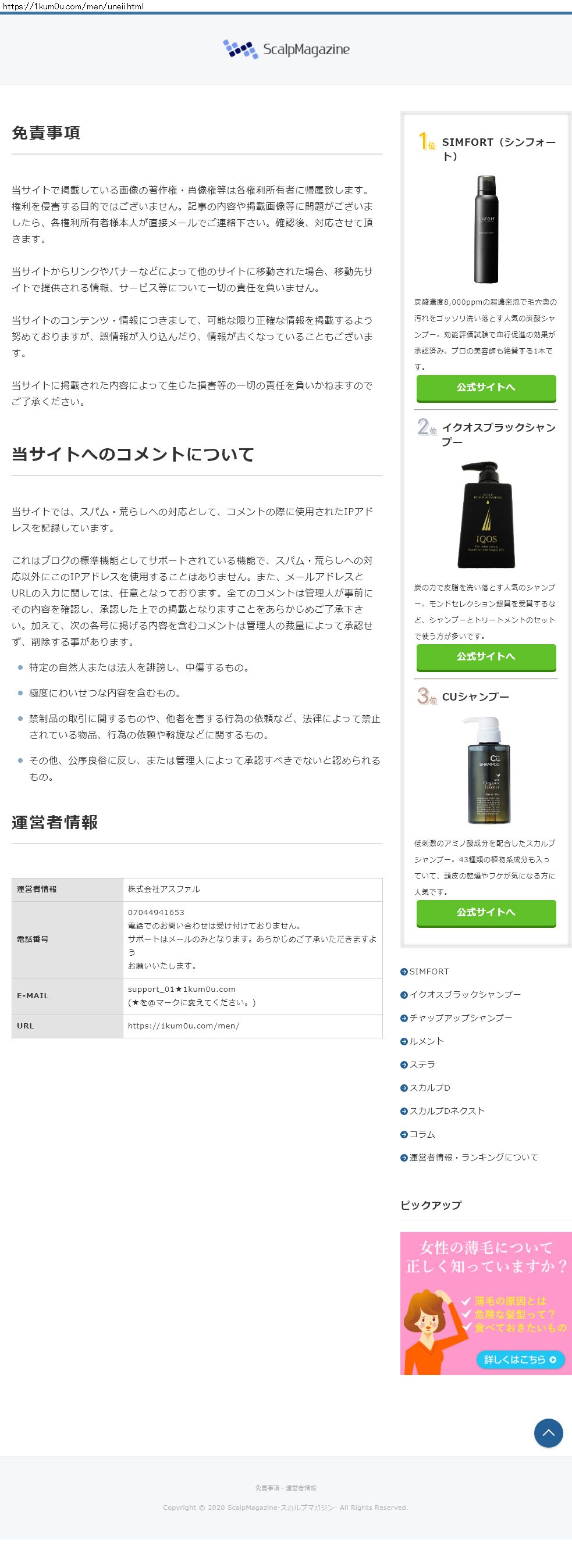Go to ScalpMagazine home via header
This screenshot has height=1568, width=572.
coord(286,49)
